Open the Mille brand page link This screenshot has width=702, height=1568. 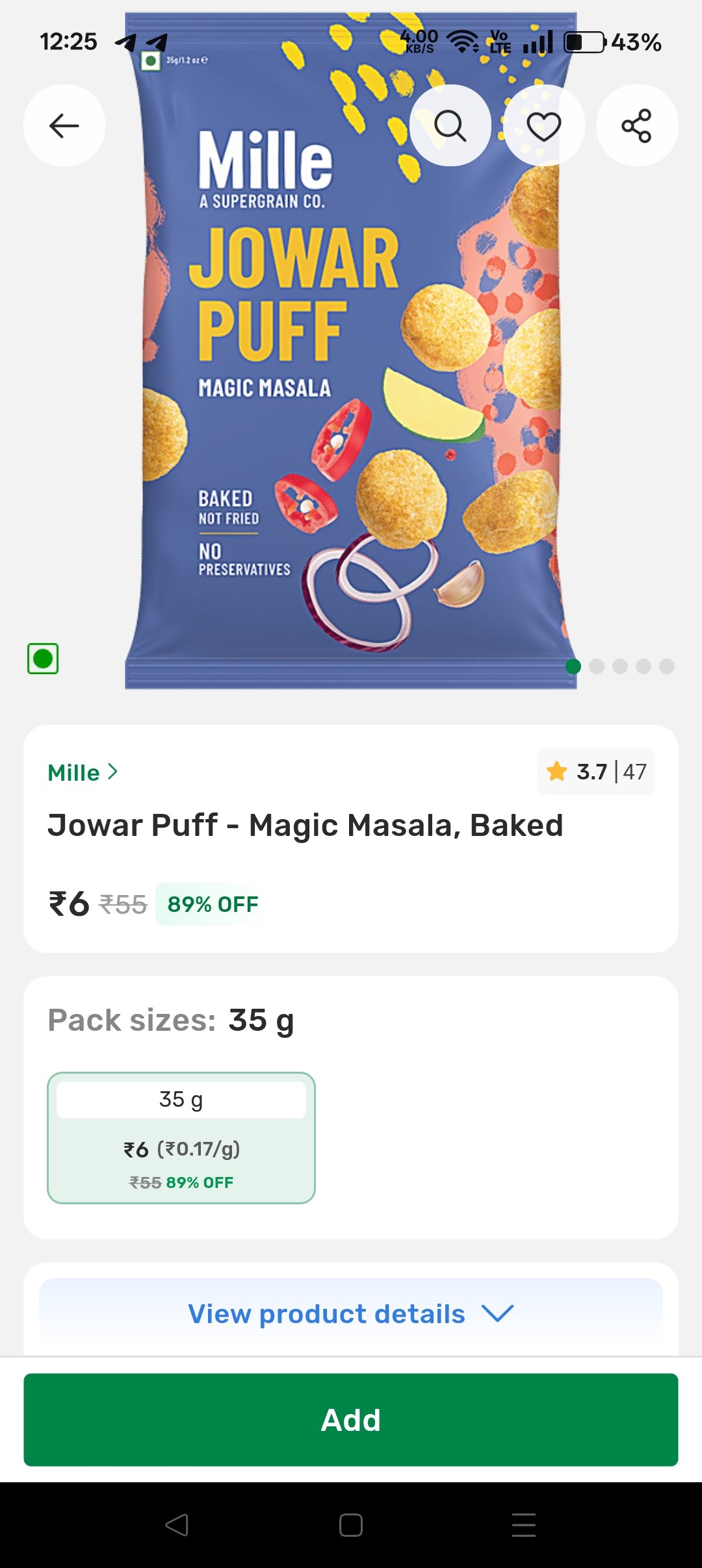[x=83, y=772]
